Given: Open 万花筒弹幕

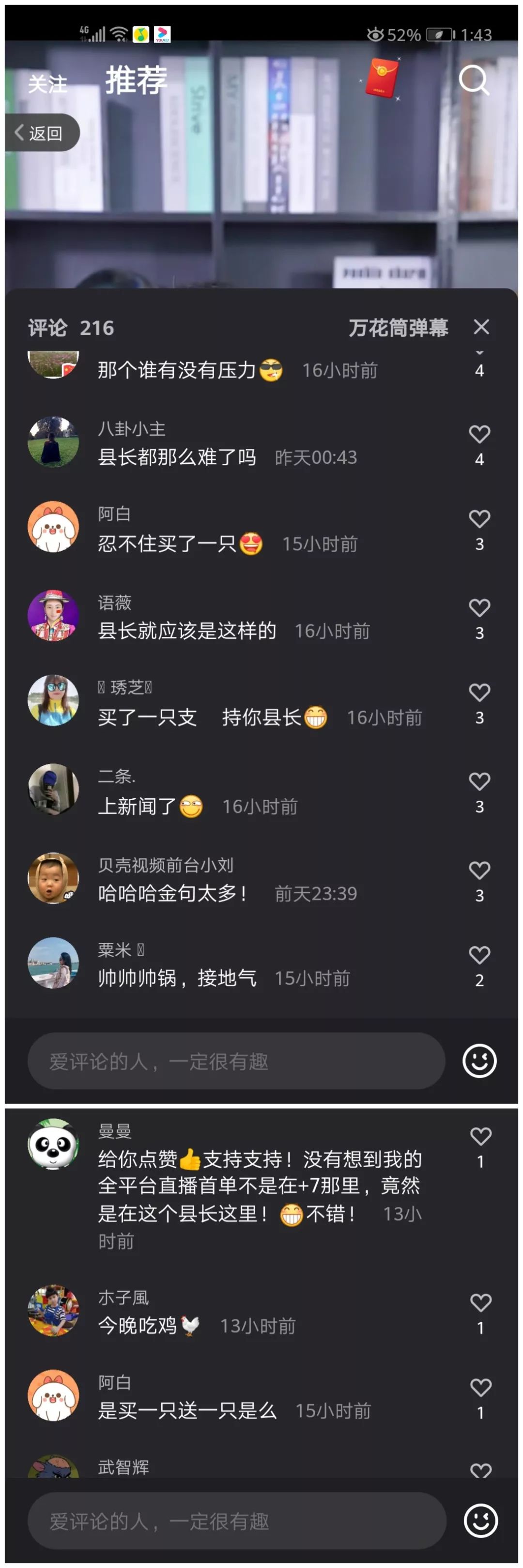Looking at the screenshot, I should (x=399, y=328).
